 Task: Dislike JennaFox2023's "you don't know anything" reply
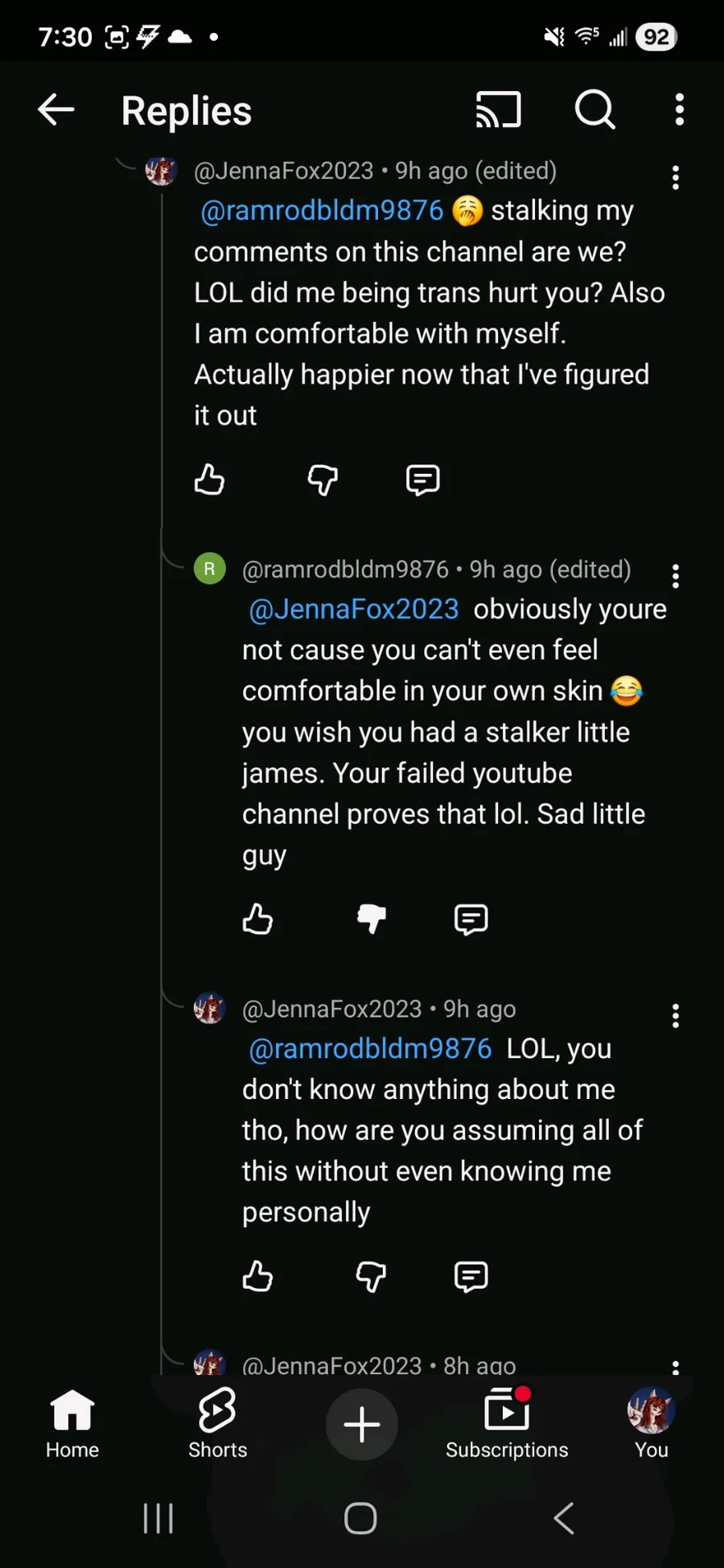coord(371,1276)
